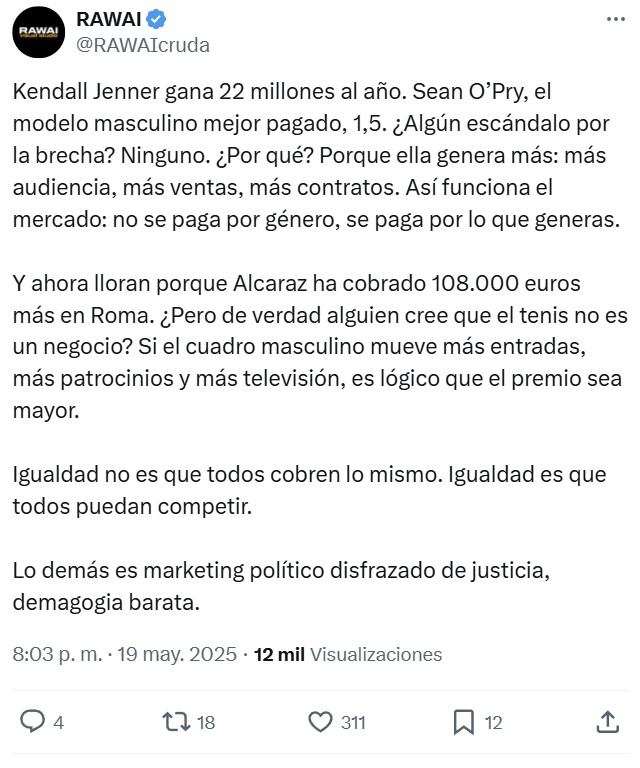
Task: Reply to RAWAI's post
Action: [x=33, y=722]
